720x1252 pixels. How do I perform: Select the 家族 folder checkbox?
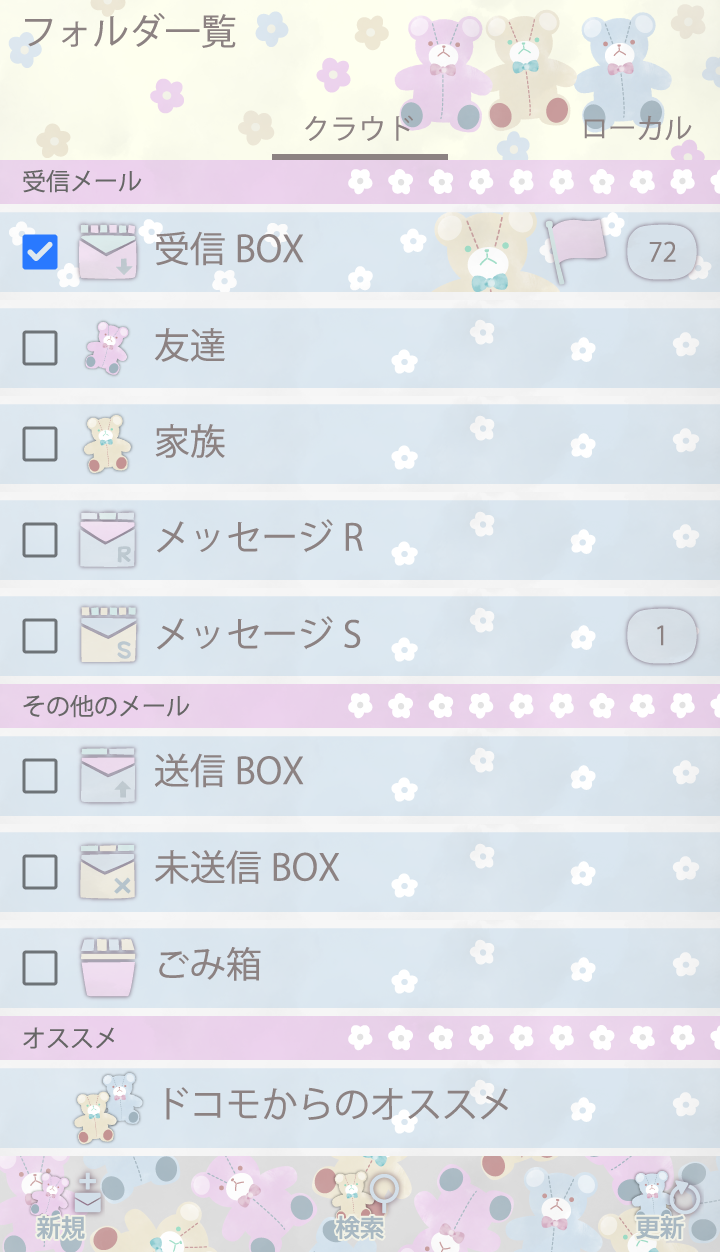click(40, 444)
